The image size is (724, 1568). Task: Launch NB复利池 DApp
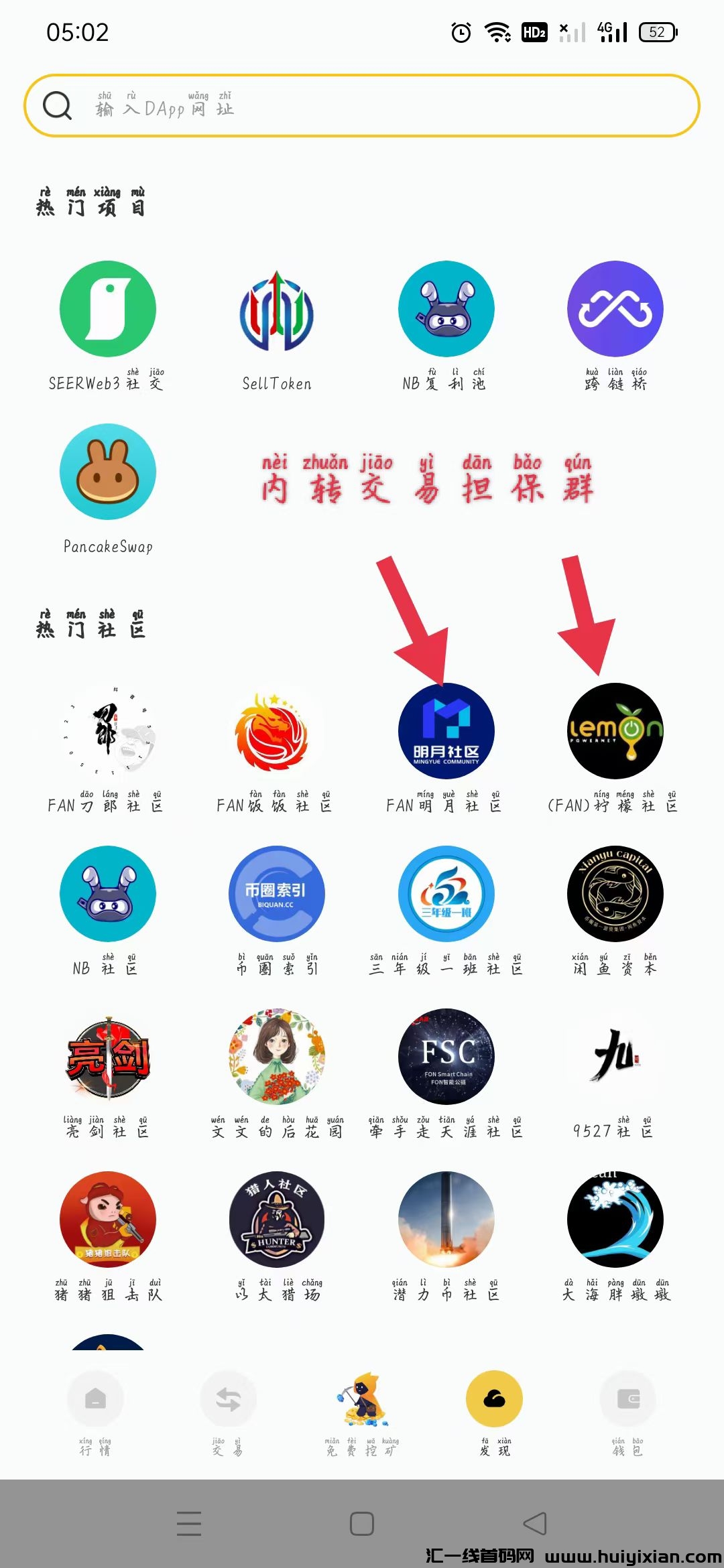click(x=446, y=310)
